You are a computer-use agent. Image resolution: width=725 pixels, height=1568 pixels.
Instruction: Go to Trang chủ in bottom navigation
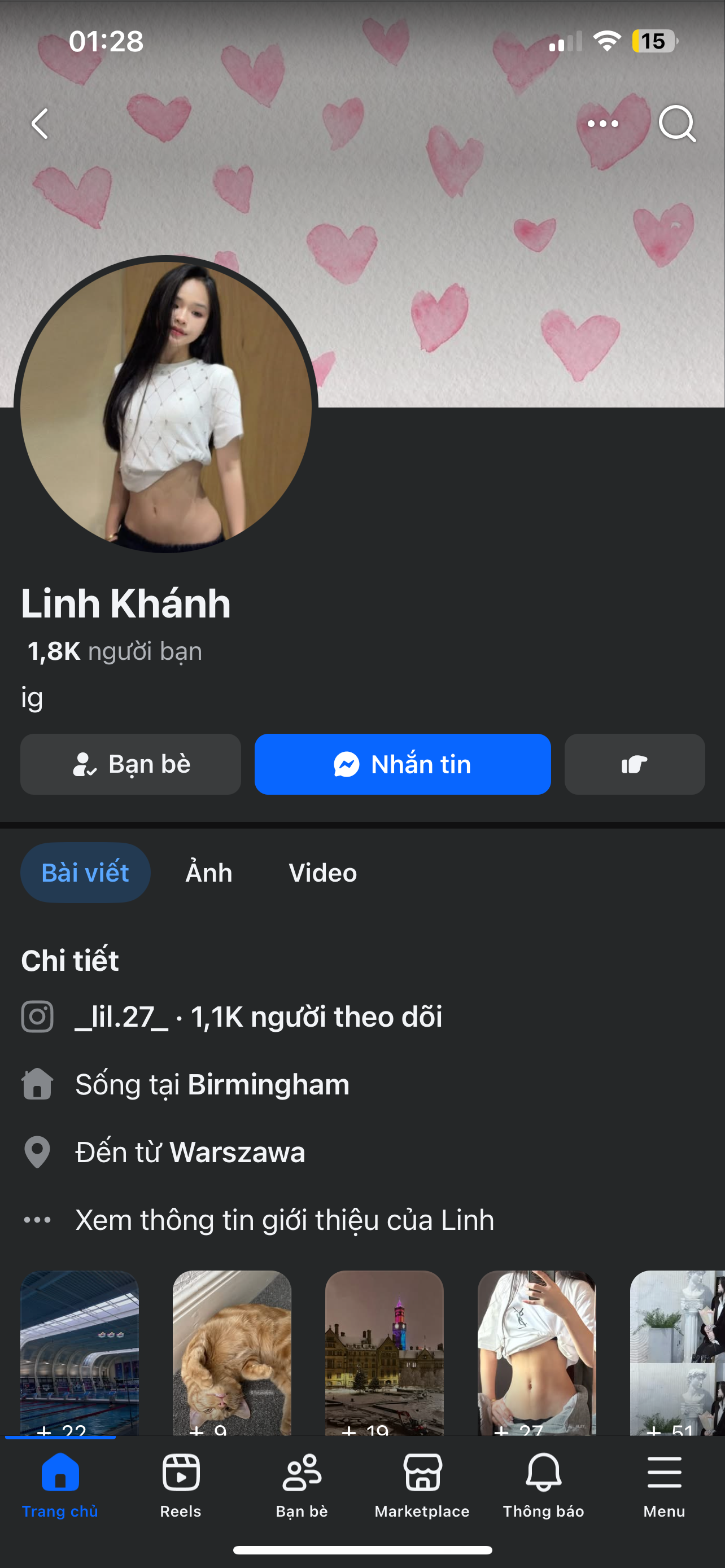[60, 1484]
